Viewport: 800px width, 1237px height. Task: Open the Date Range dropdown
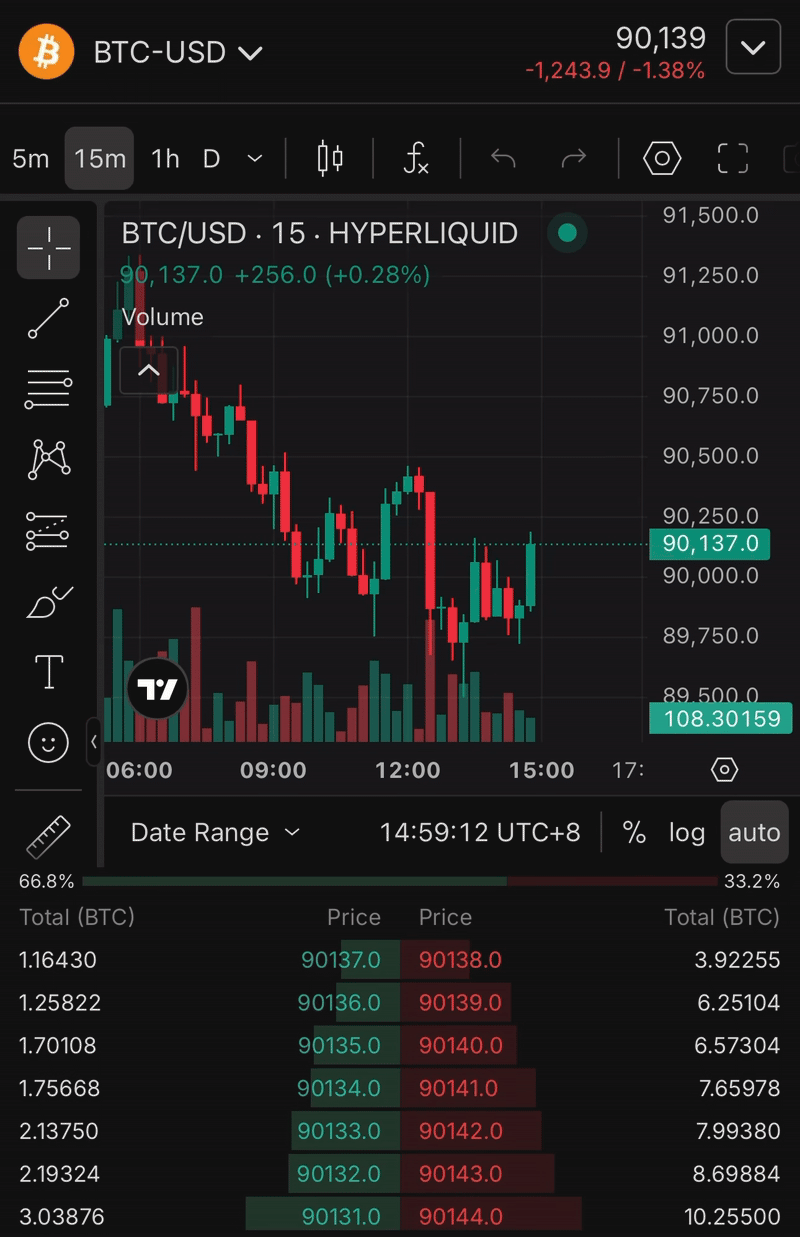tap(215, 832)
